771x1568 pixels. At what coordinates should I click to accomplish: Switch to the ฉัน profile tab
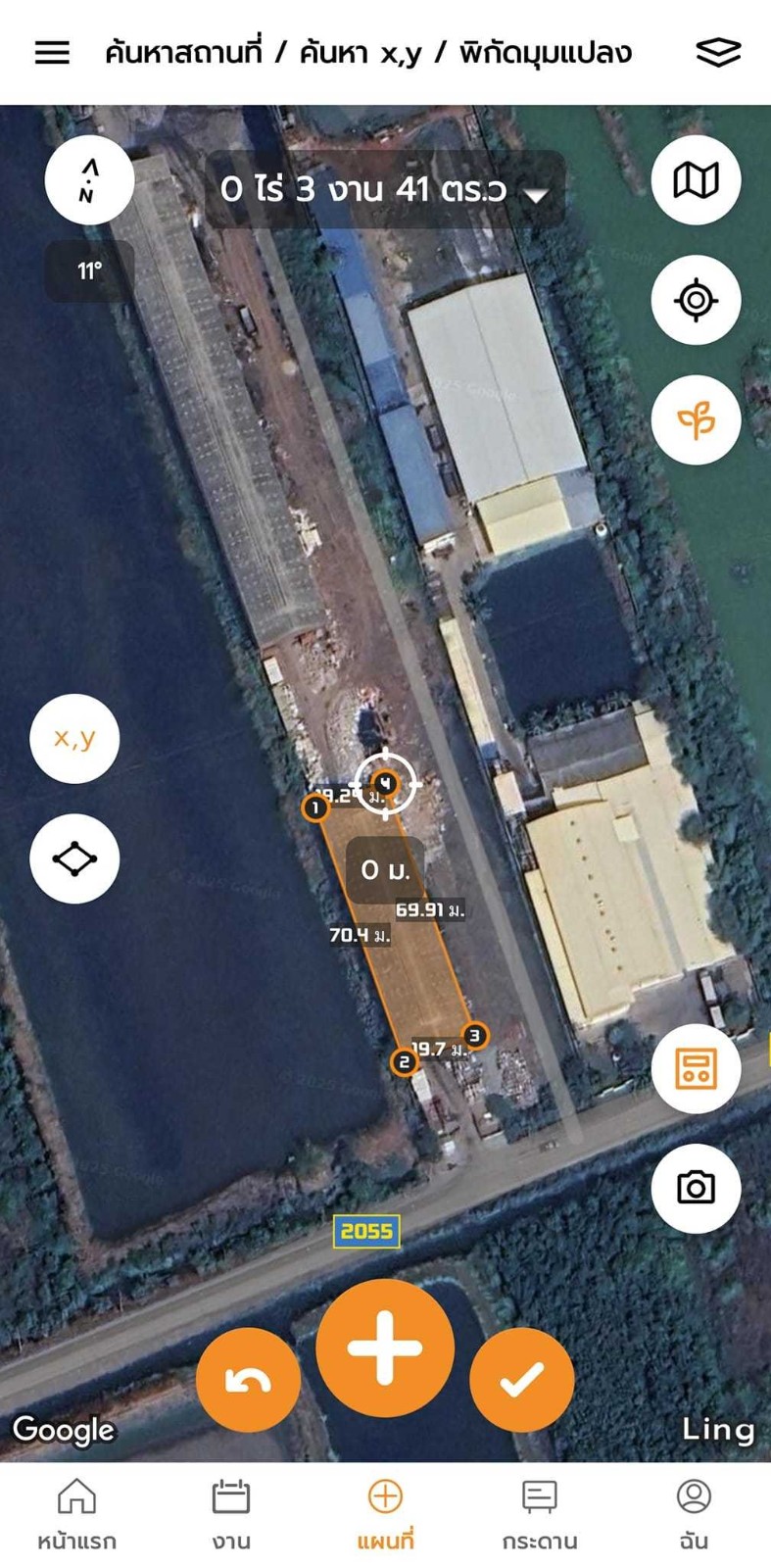pyautogui.click(x=694, y=1514)
